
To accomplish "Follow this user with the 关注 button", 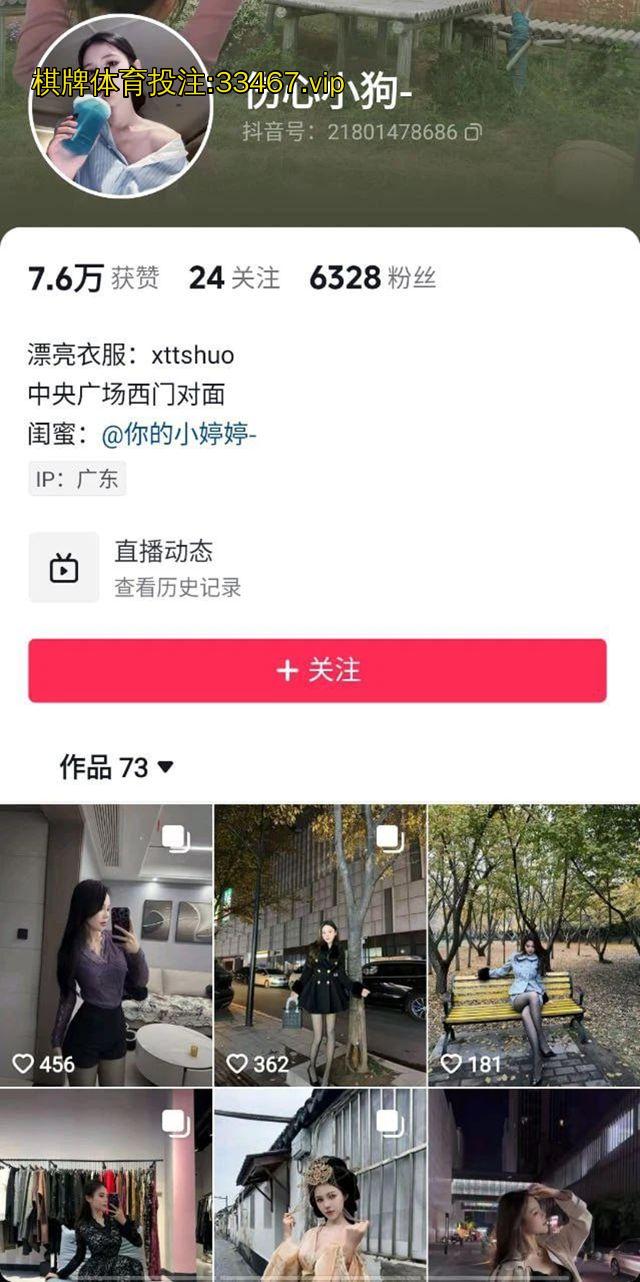I will (317, 670).
